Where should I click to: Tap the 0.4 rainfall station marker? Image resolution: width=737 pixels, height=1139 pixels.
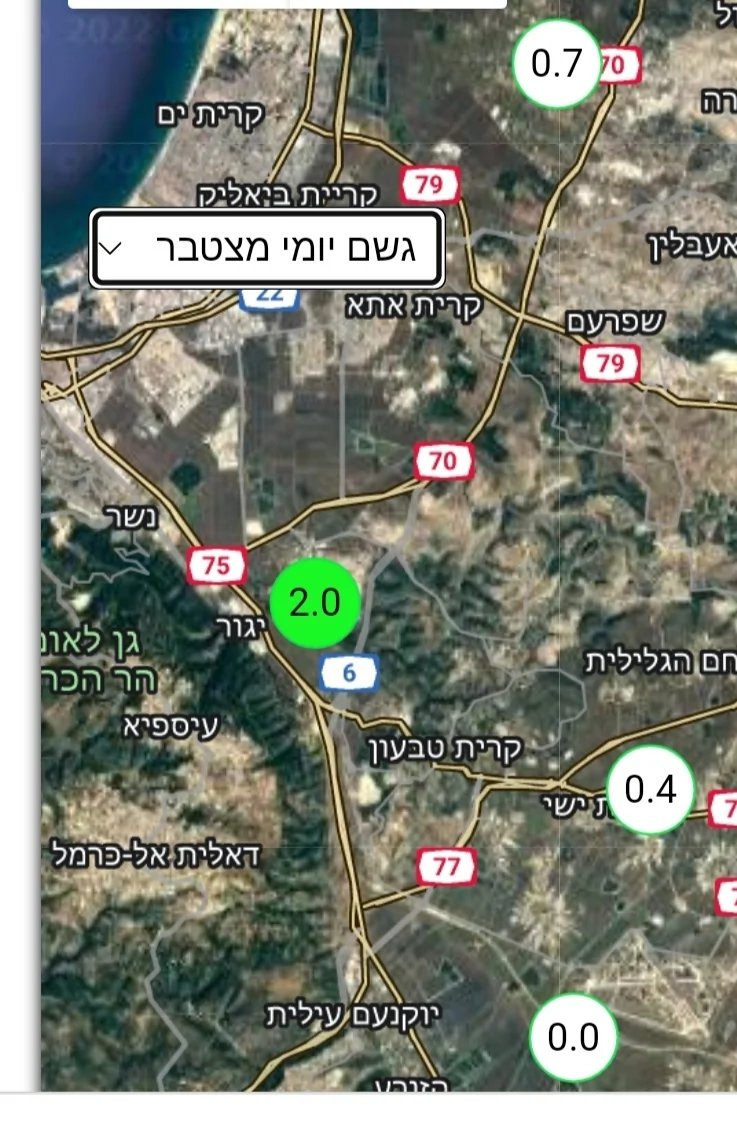click(650, 790)
